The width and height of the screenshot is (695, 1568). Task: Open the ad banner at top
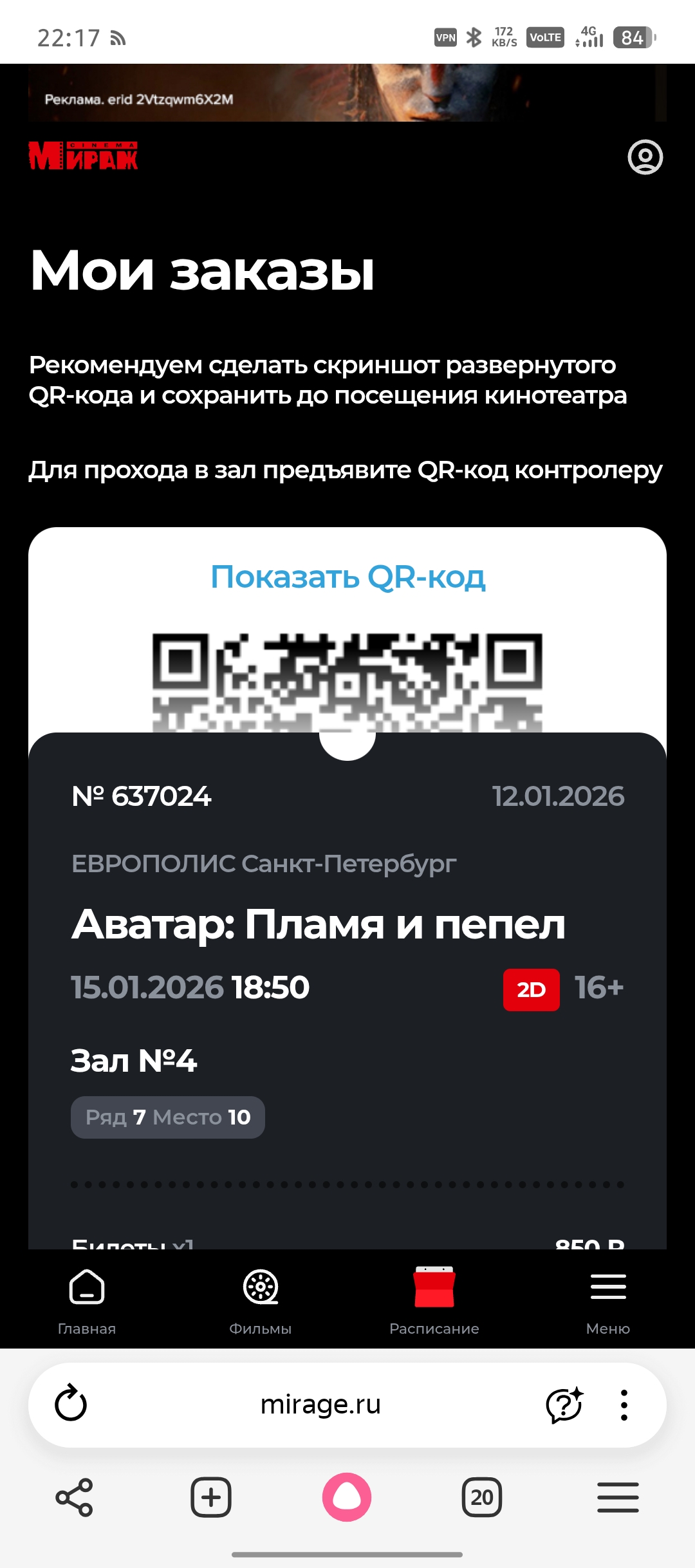(347, 93)
